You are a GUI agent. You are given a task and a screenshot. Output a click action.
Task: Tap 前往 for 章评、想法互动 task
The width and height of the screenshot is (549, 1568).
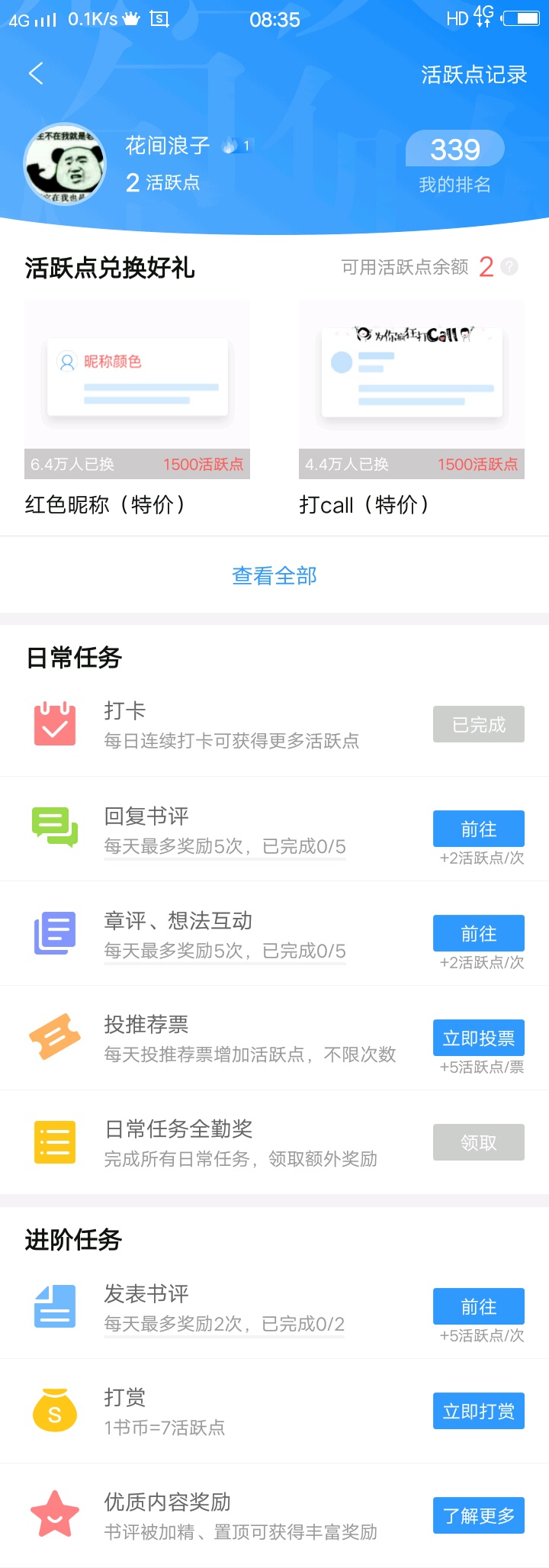478,933
